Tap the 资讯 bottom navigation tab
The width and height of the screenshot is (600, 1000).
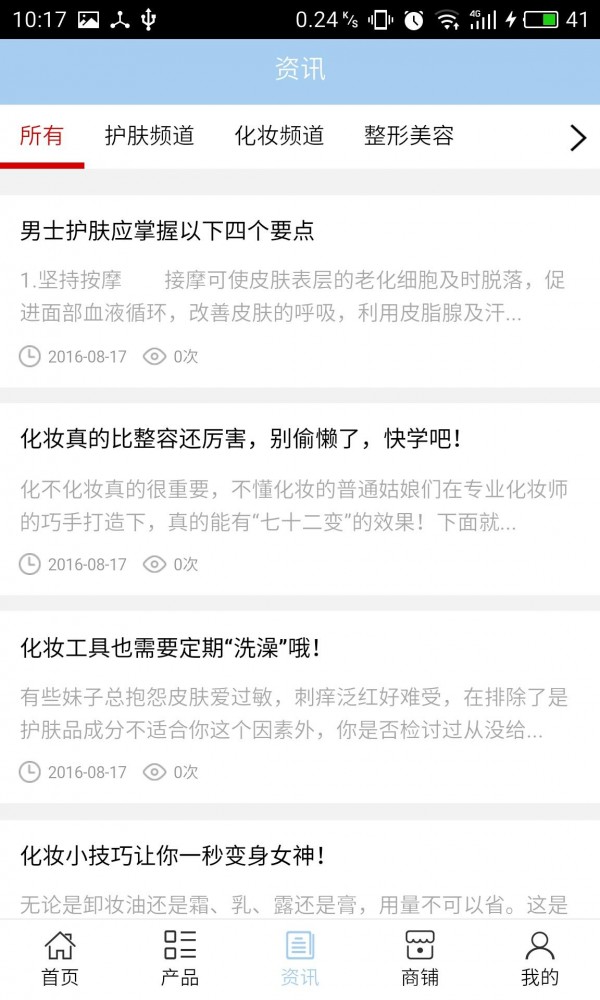pyautogui.click(x=300, y=959)
